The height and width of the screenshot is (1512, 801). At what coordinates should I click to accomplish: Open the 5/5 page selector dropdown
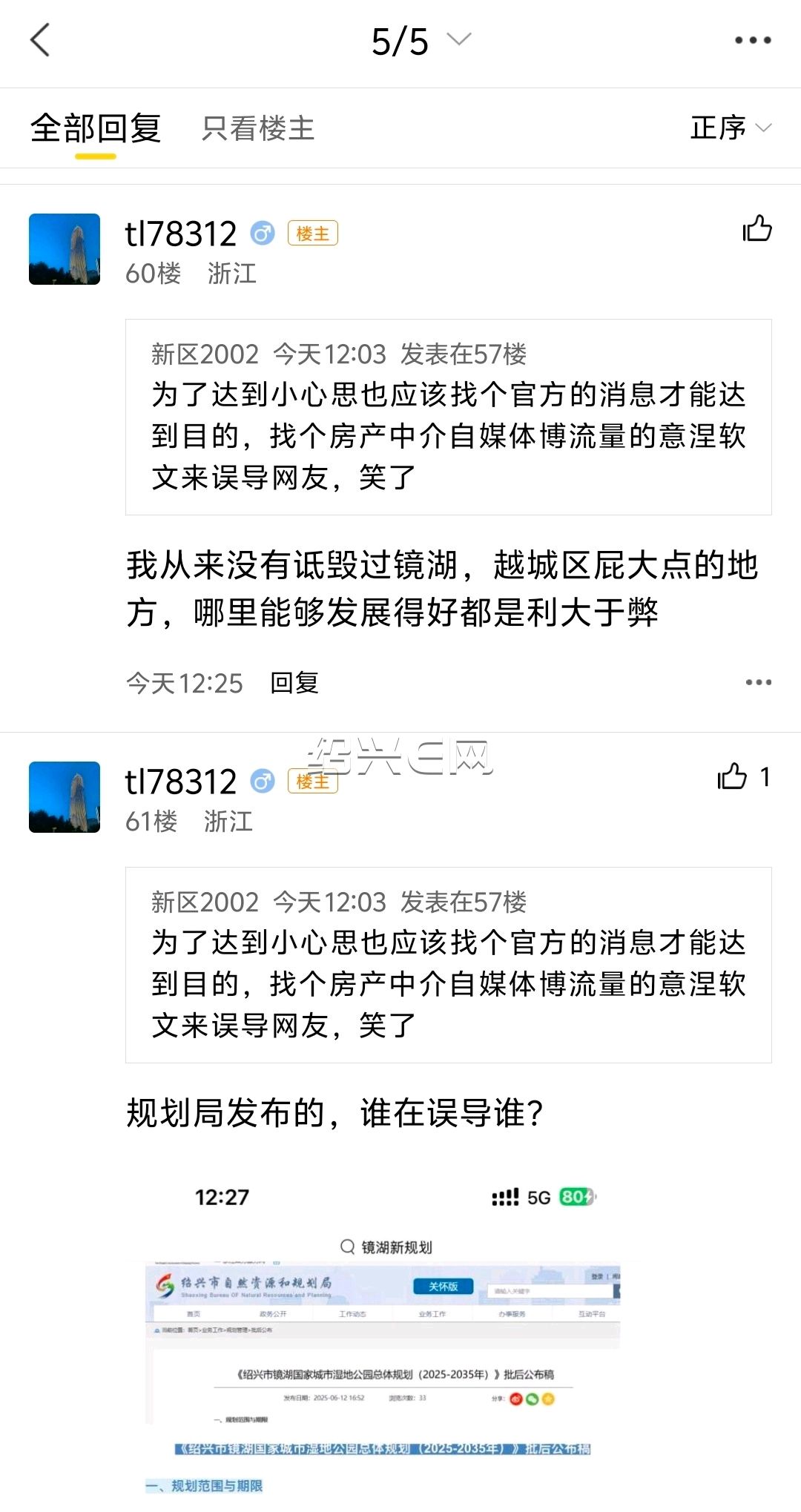pyautogui.click(x=421, y=41)
